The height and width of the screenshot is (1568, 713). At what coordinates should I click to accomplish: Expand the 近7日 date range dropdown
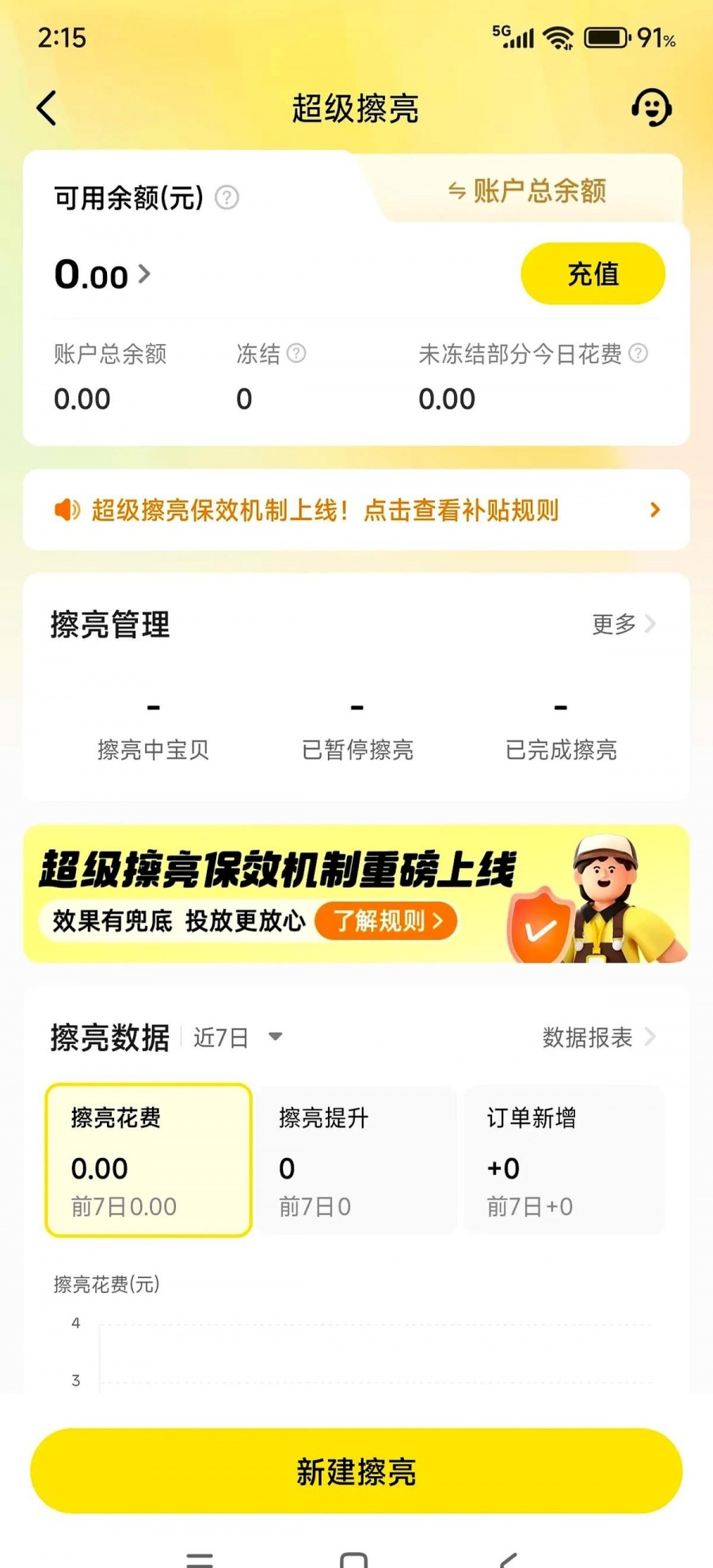coord(238,1037)
